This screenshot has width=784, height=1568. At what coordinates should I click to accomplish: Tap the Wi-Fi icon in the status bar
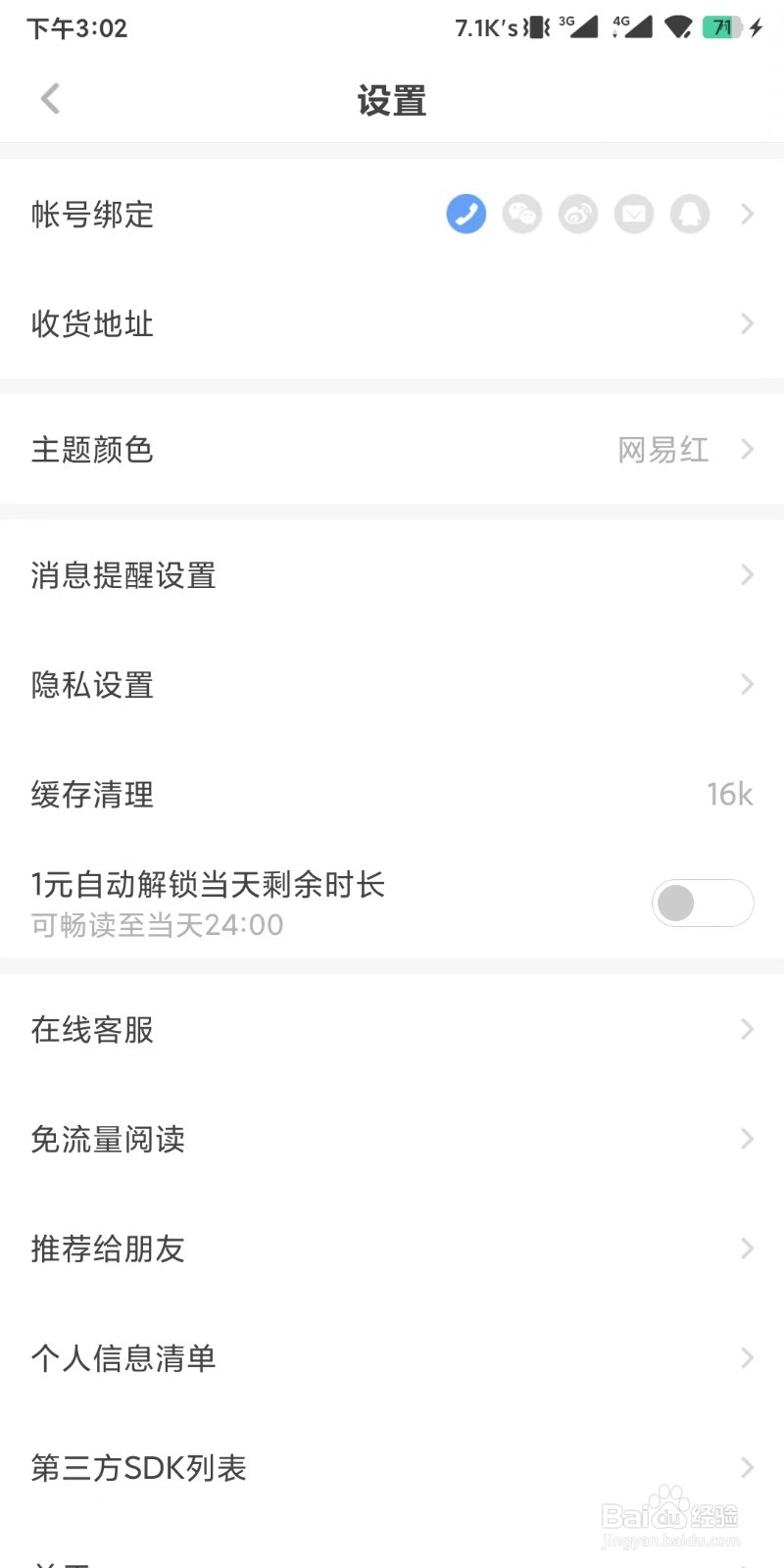coord(678,26)
